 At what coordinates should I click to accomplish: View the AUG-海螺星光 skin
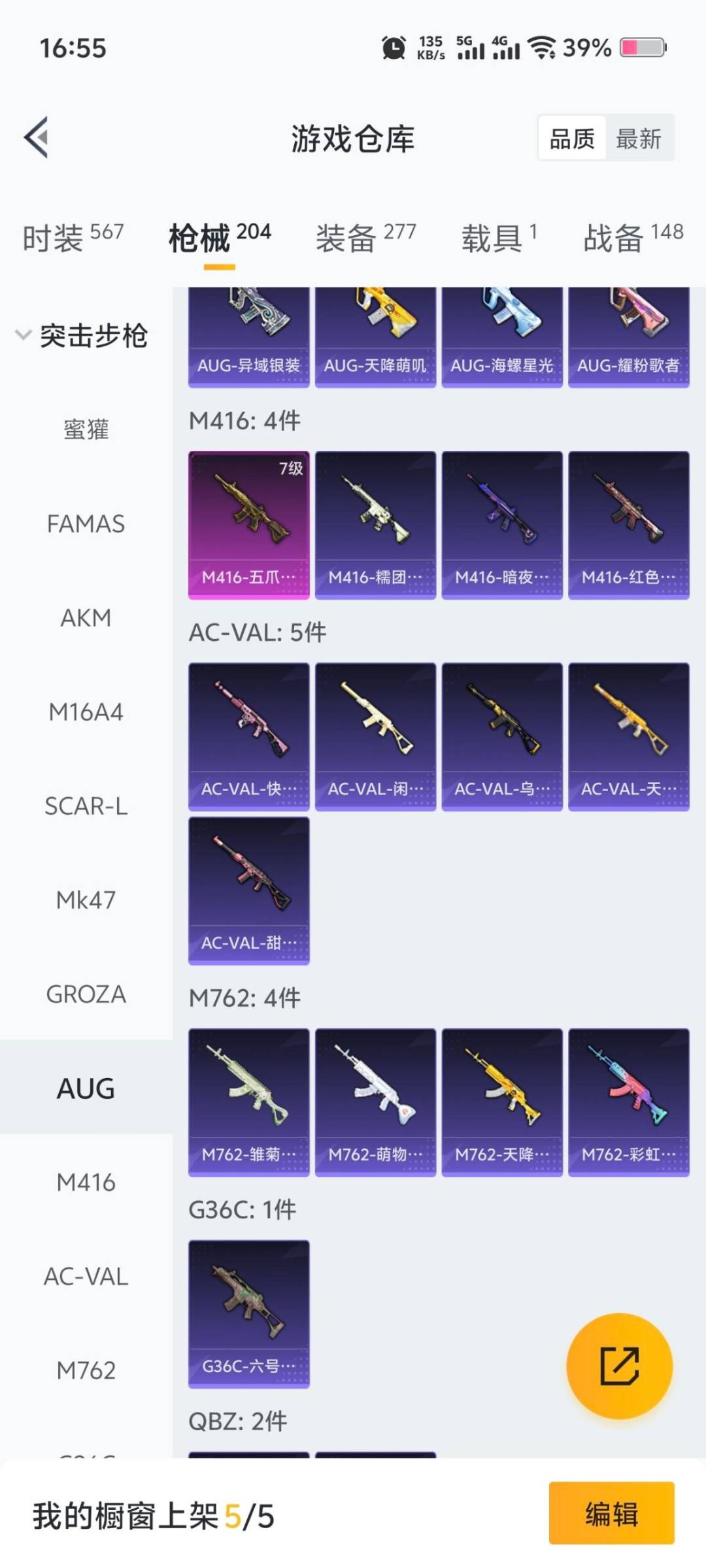pyautogui.click(x=502, y=338)
